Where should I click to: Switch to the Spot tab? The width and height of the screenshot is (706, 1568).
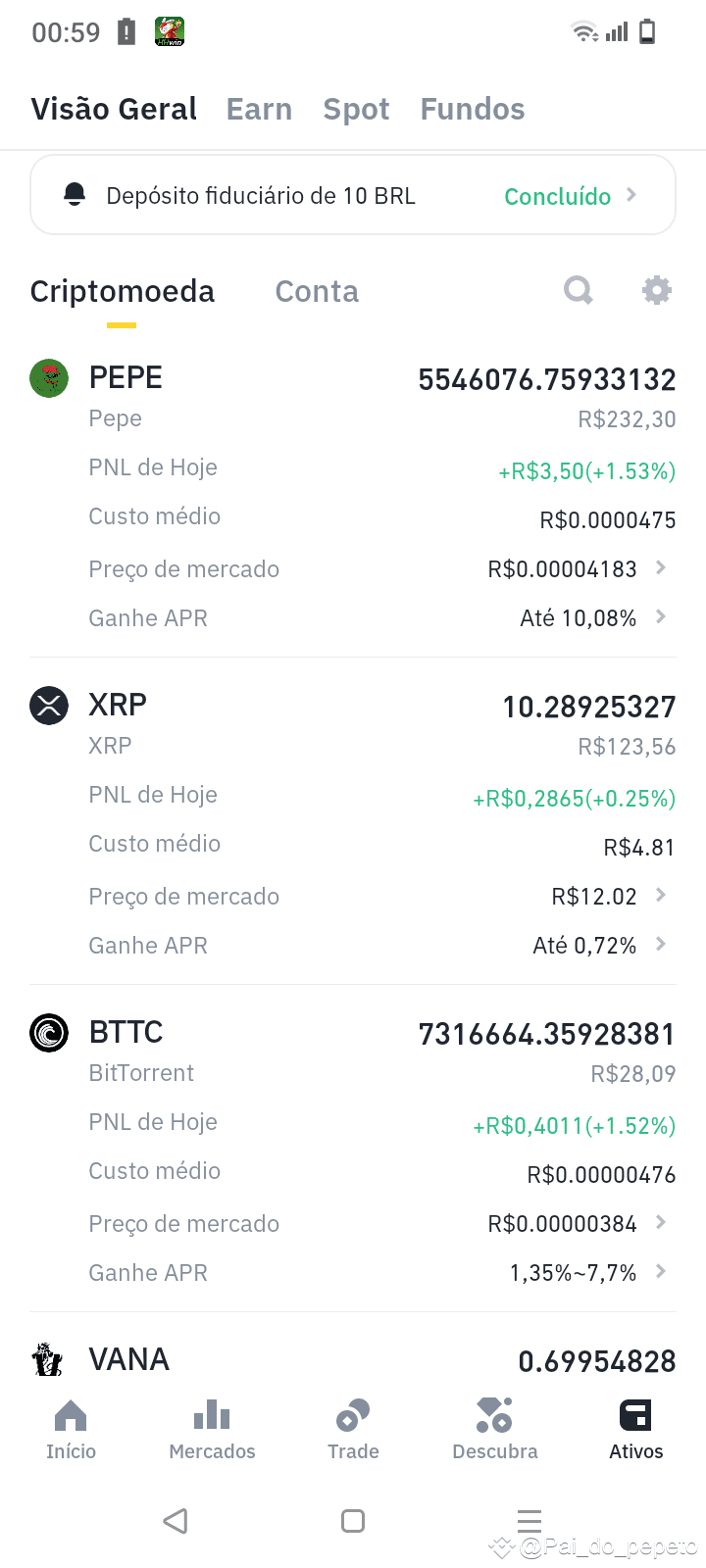coord(356,109)
